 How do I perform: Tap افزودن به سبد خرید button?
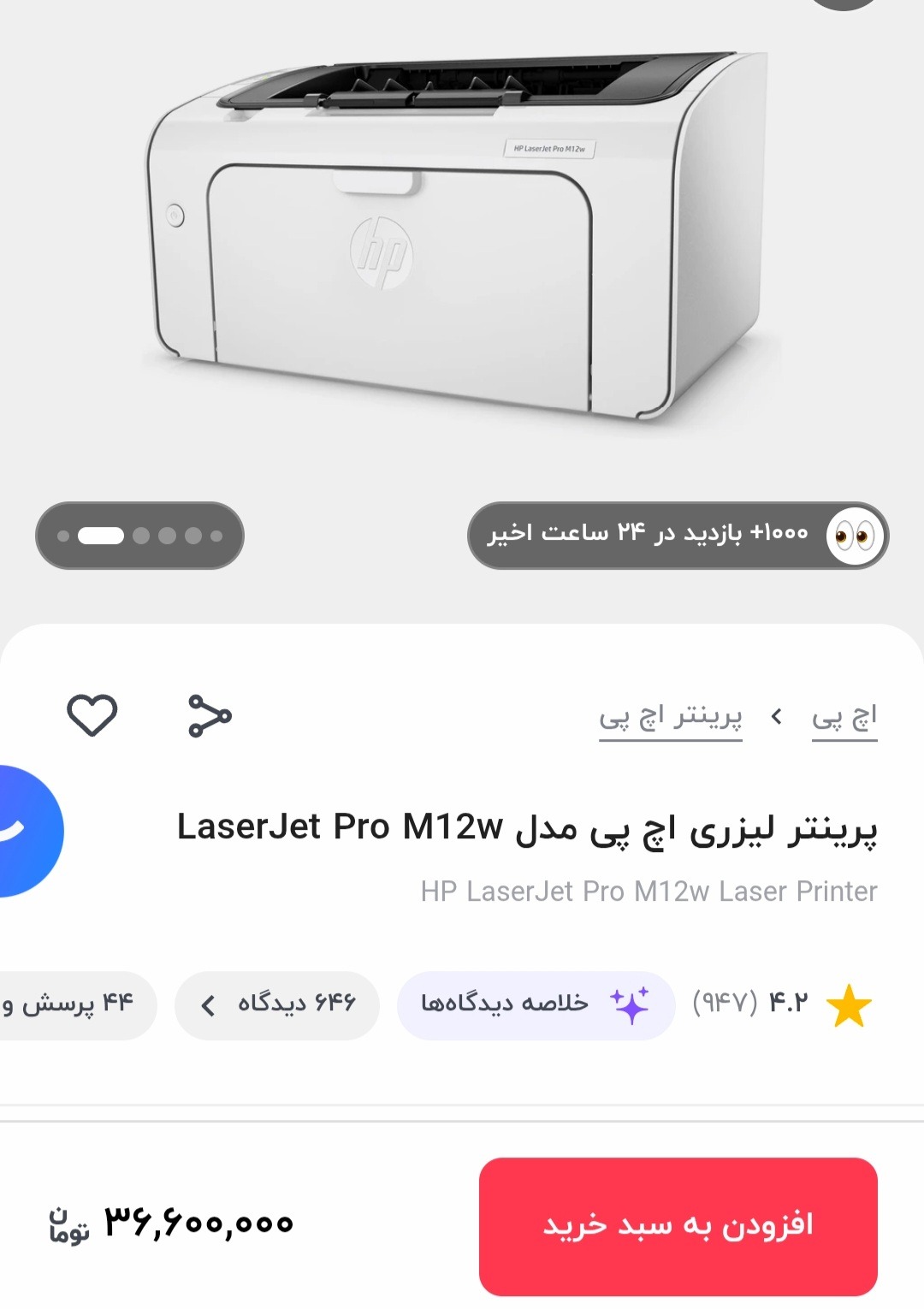(x=678, y=1225)
